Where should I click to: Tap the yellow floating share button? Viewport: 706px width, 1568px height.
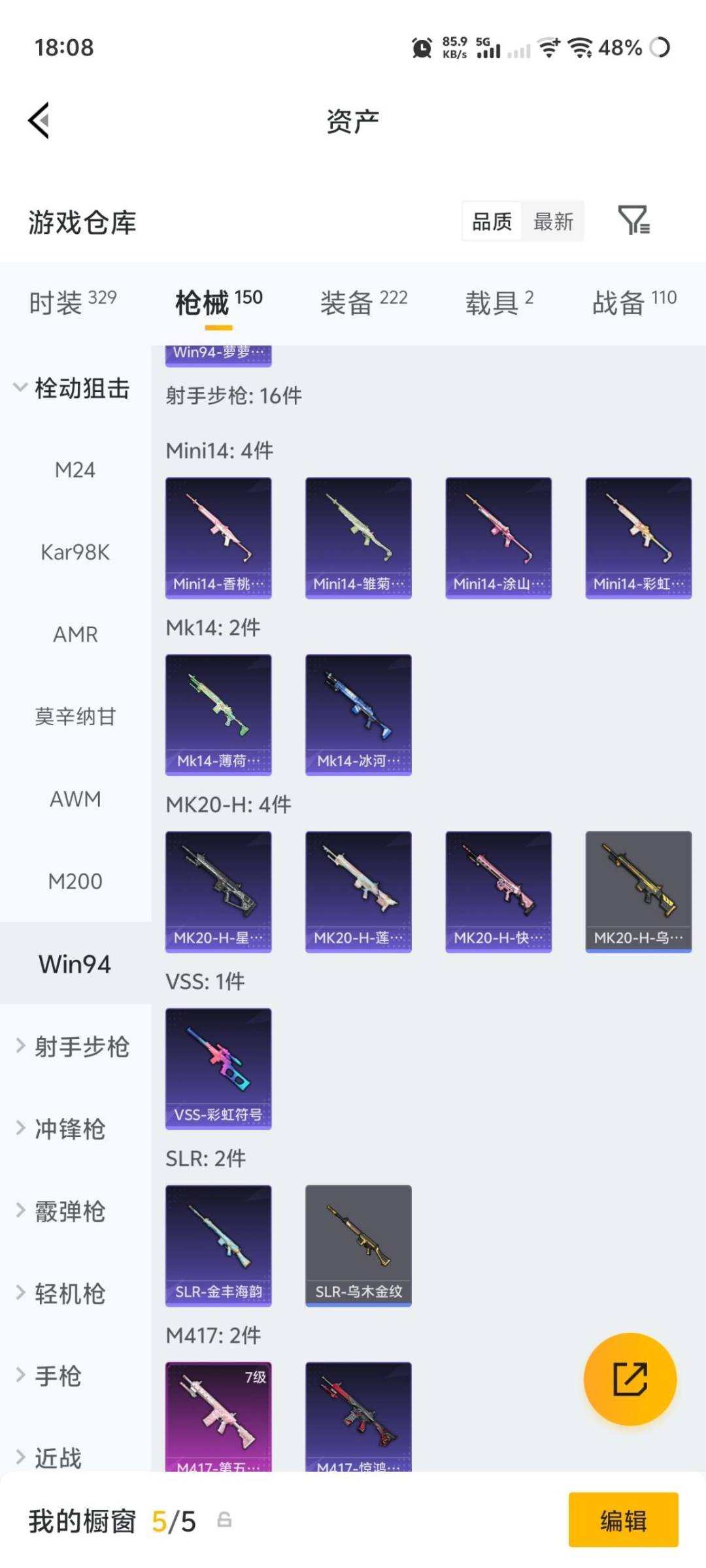click(x=630, y=1379)
